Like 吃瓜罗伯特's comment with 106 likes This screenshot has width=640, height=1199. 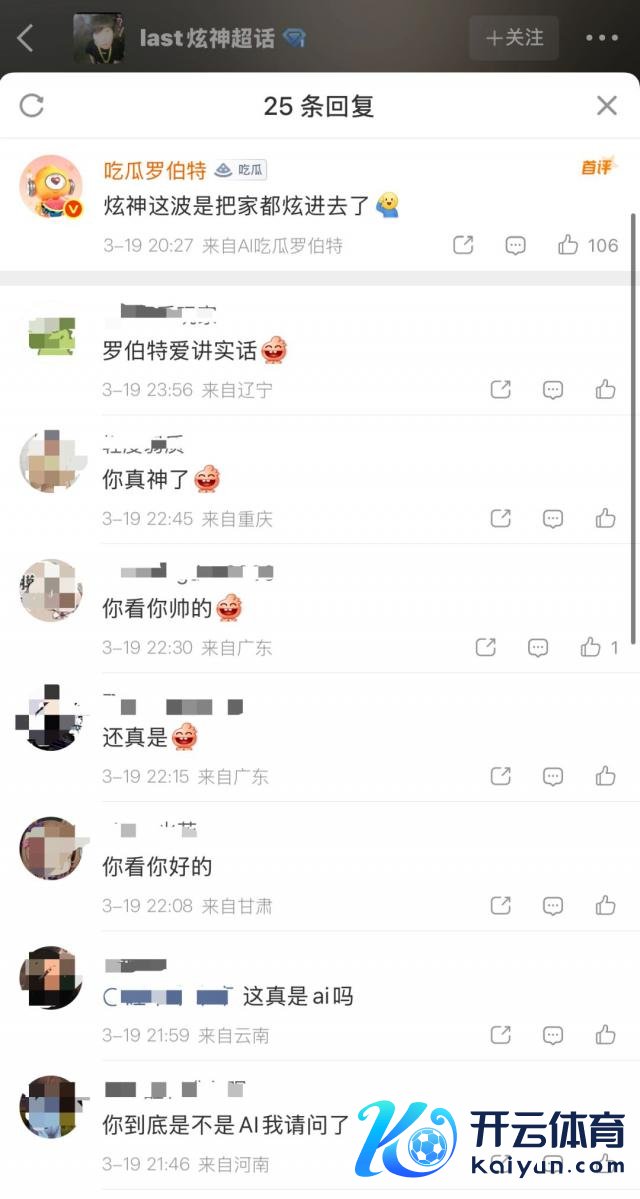click(x=569, y=245)
